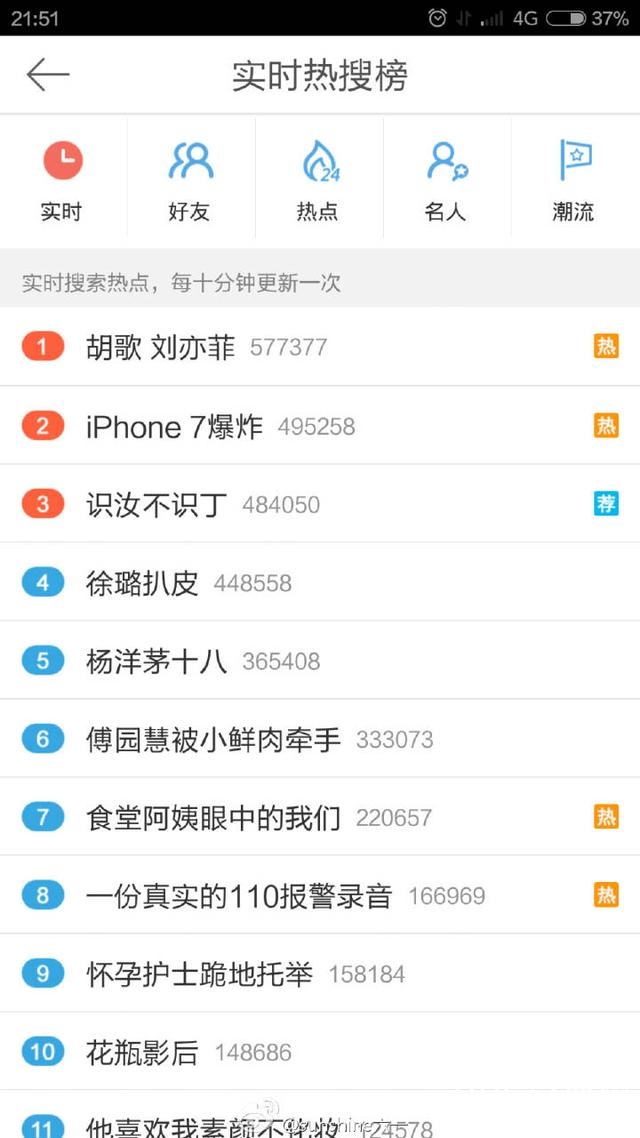The image size is (640, 1138).
Task: Switch to the 实时 tab
Action: (x=62, y=178)
